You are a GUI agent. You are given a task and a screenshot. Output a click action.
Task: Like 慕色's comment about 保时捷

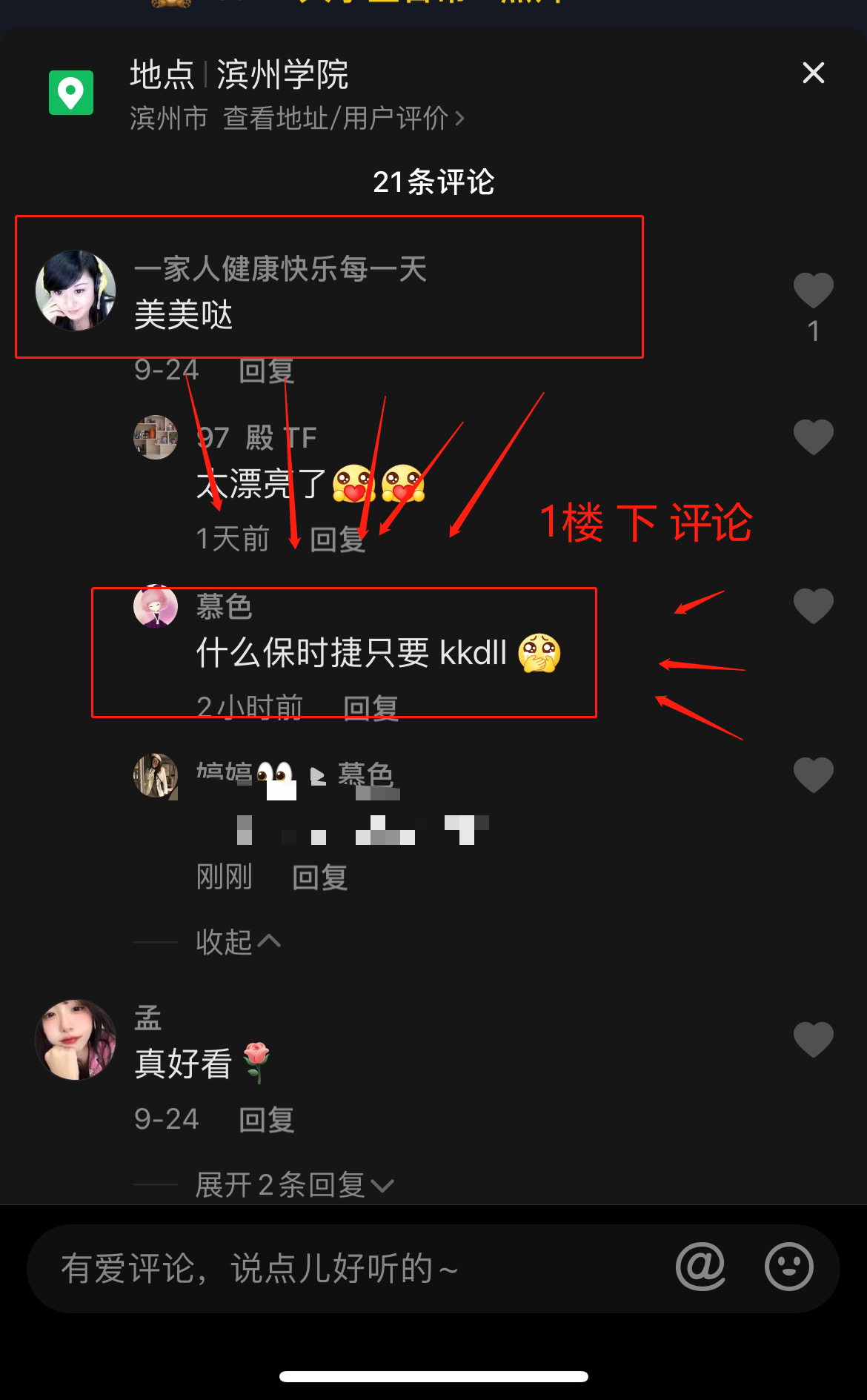coord(813,606)
